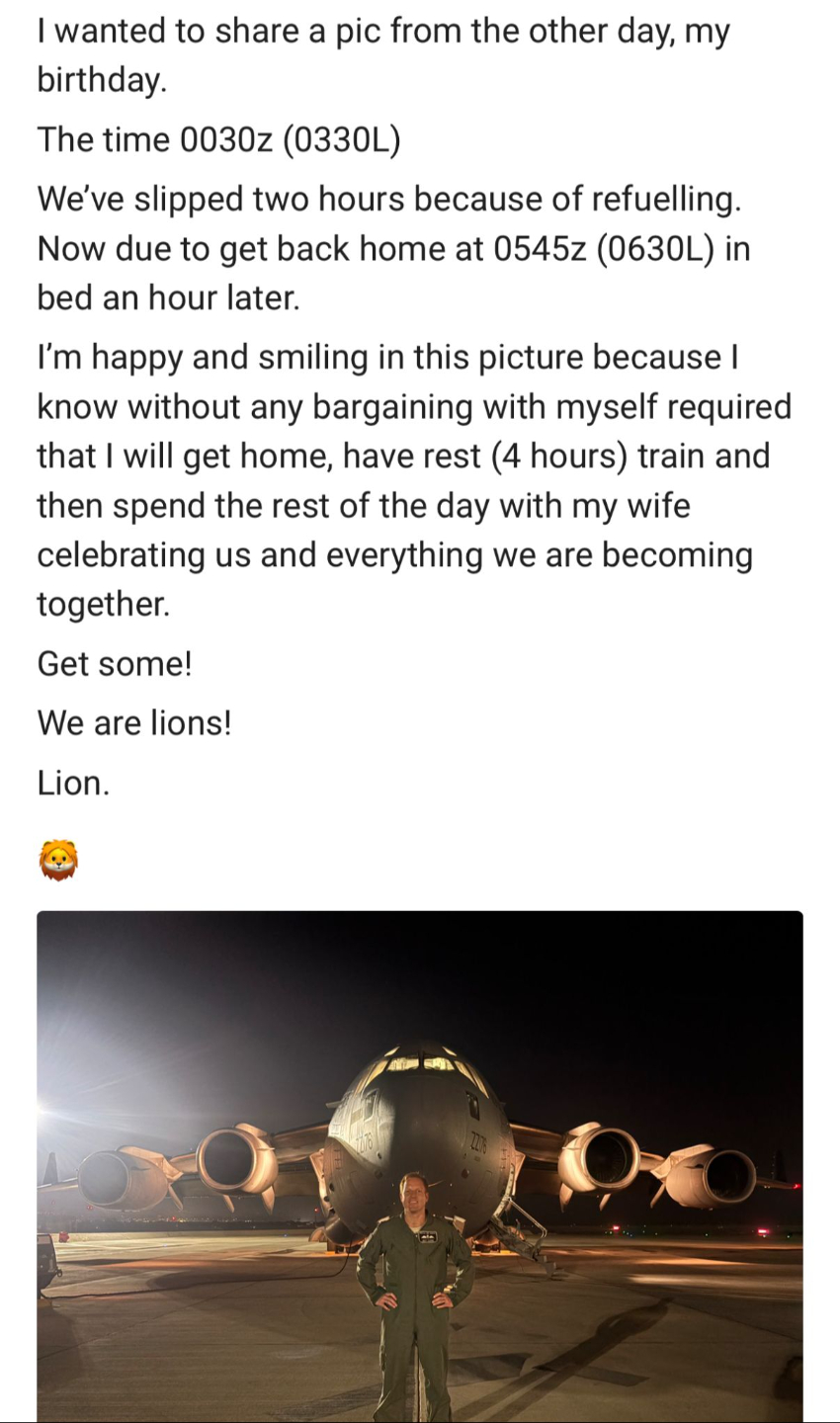Open the attached aircraft photo in the post
Screen dimensions: 840x1423
[x=420, y=1166]
